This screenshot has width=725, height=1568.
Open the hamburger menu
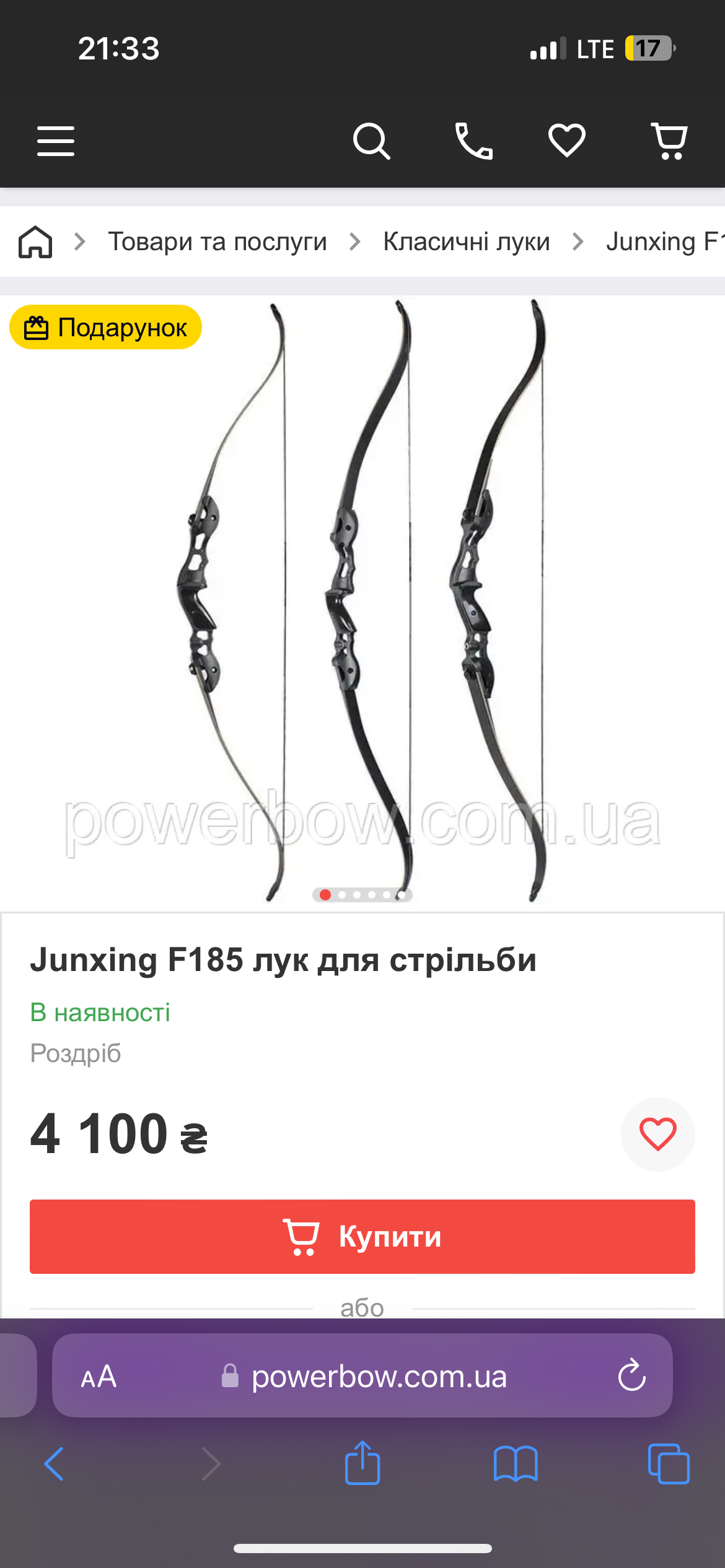tap(56, 141)
